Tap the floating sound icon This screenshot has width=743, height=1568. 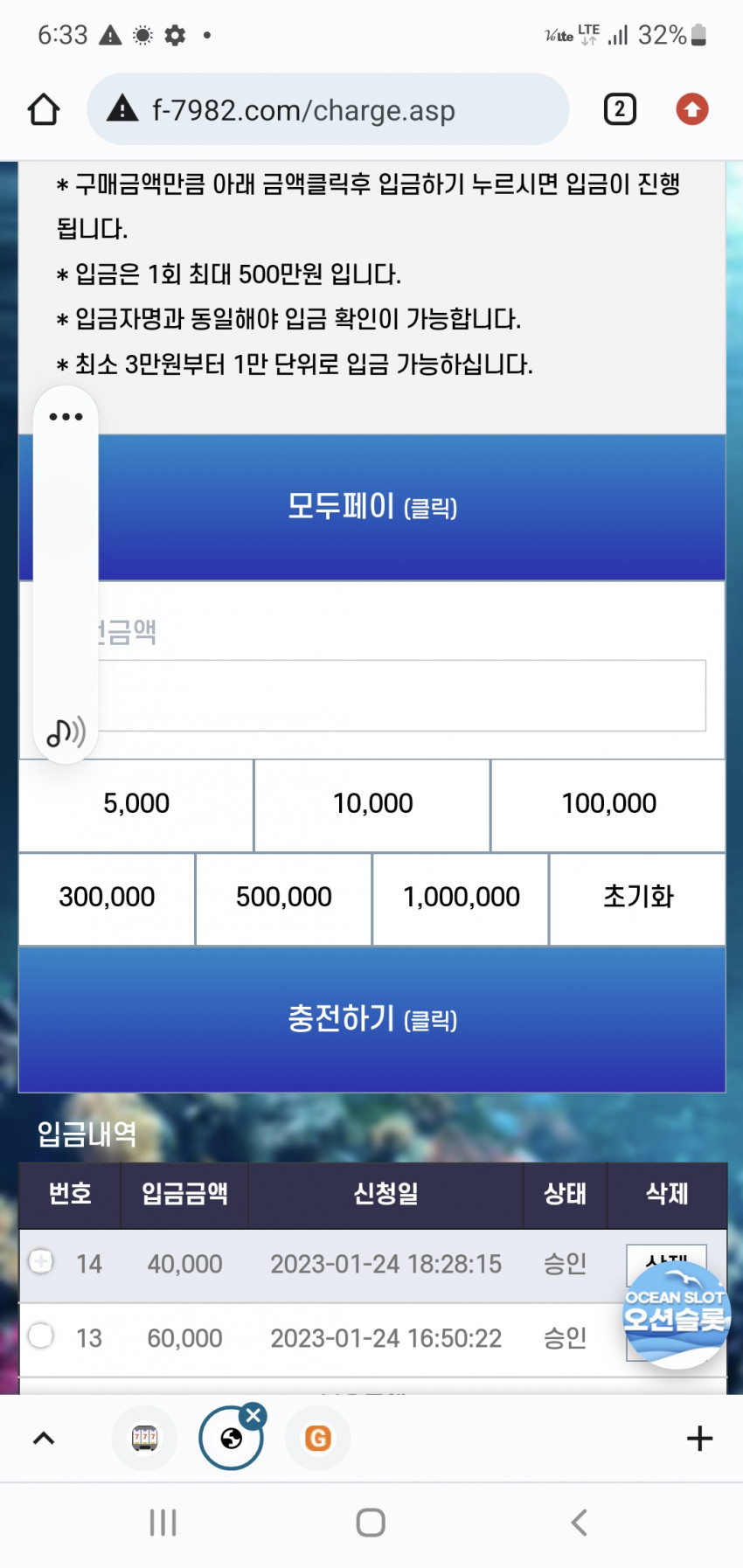click(x=66, y=732)
